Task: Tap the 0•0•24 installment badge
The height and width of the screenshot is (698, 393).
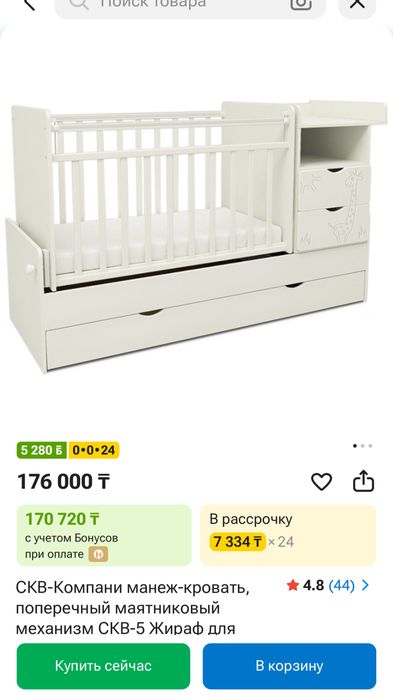Action: pos(93,450)
